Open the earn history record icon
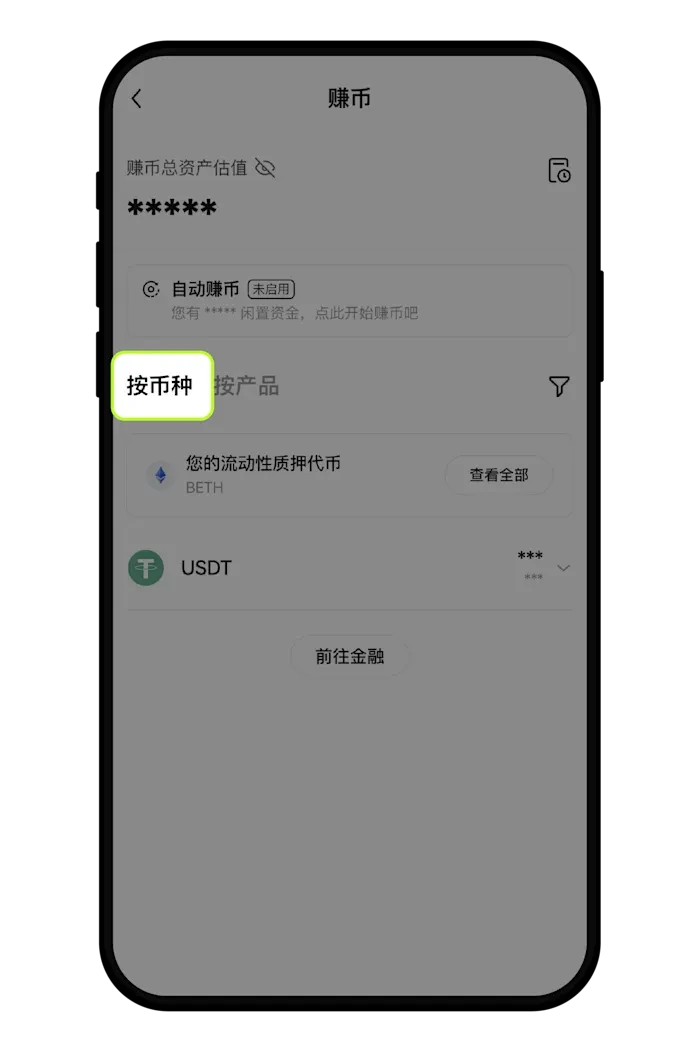The width and height of the screenshot is (700, 1052). tap(559, 170)
